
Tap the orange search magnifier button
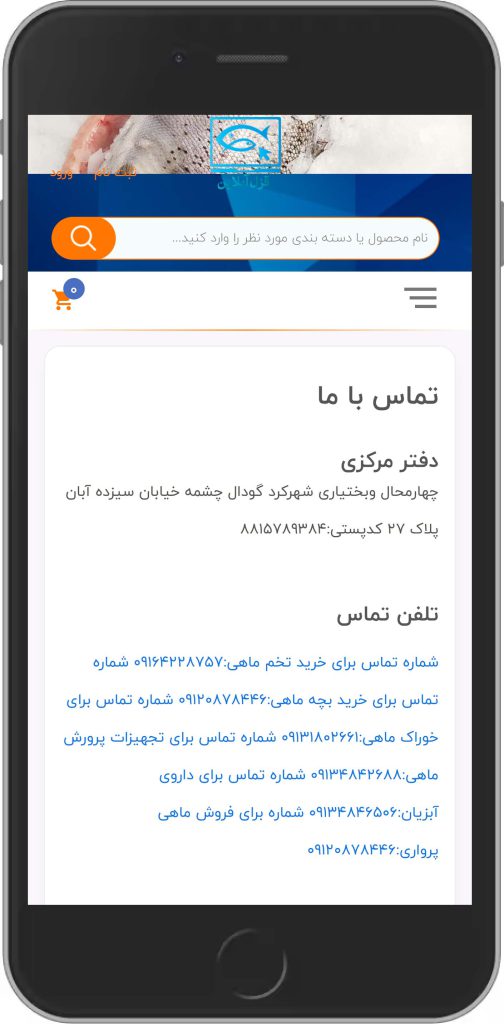[84, 238]
